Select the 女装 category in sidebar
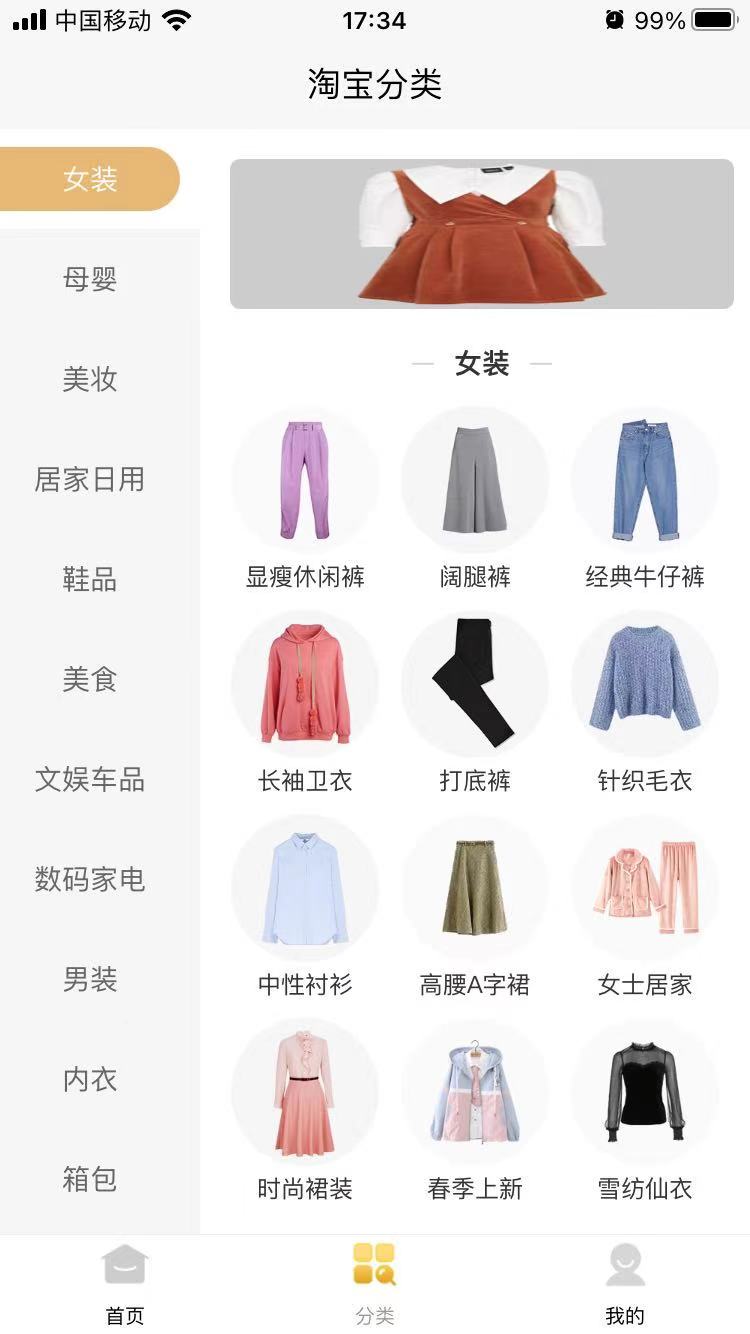The image size is (750, 1334). pyautogui.click(x=90, y=179)
